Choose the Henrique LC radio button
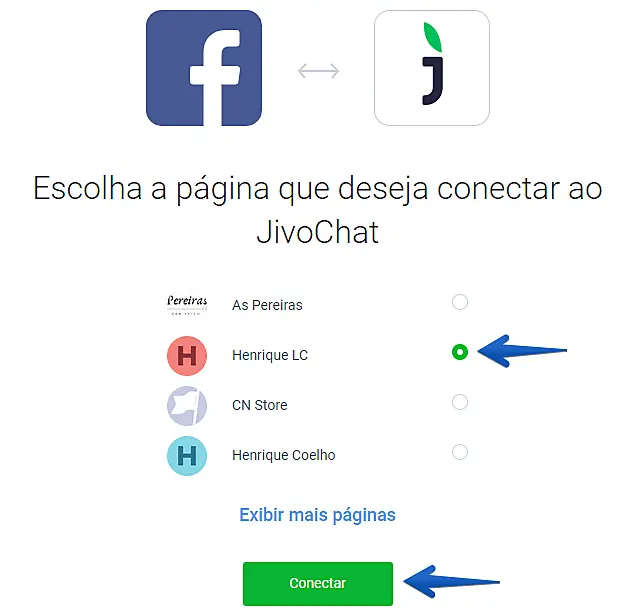636x614 pixels. (x=460, y=352)
